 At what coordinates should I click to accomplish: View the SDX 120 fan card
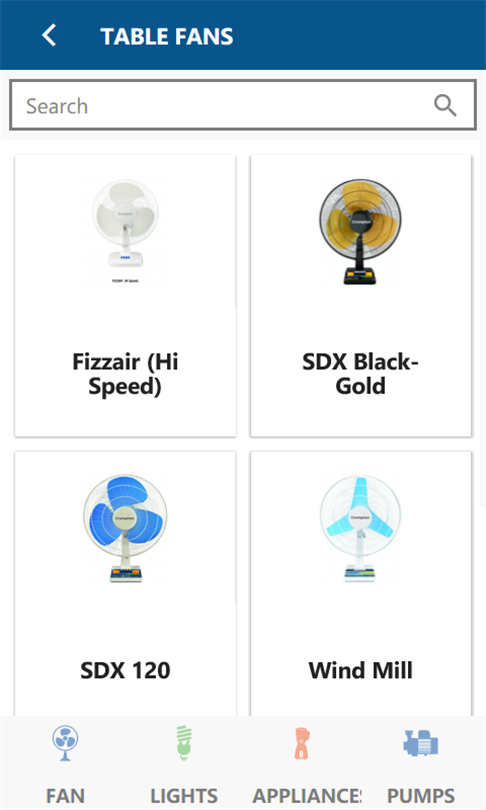tap(126, 583)
